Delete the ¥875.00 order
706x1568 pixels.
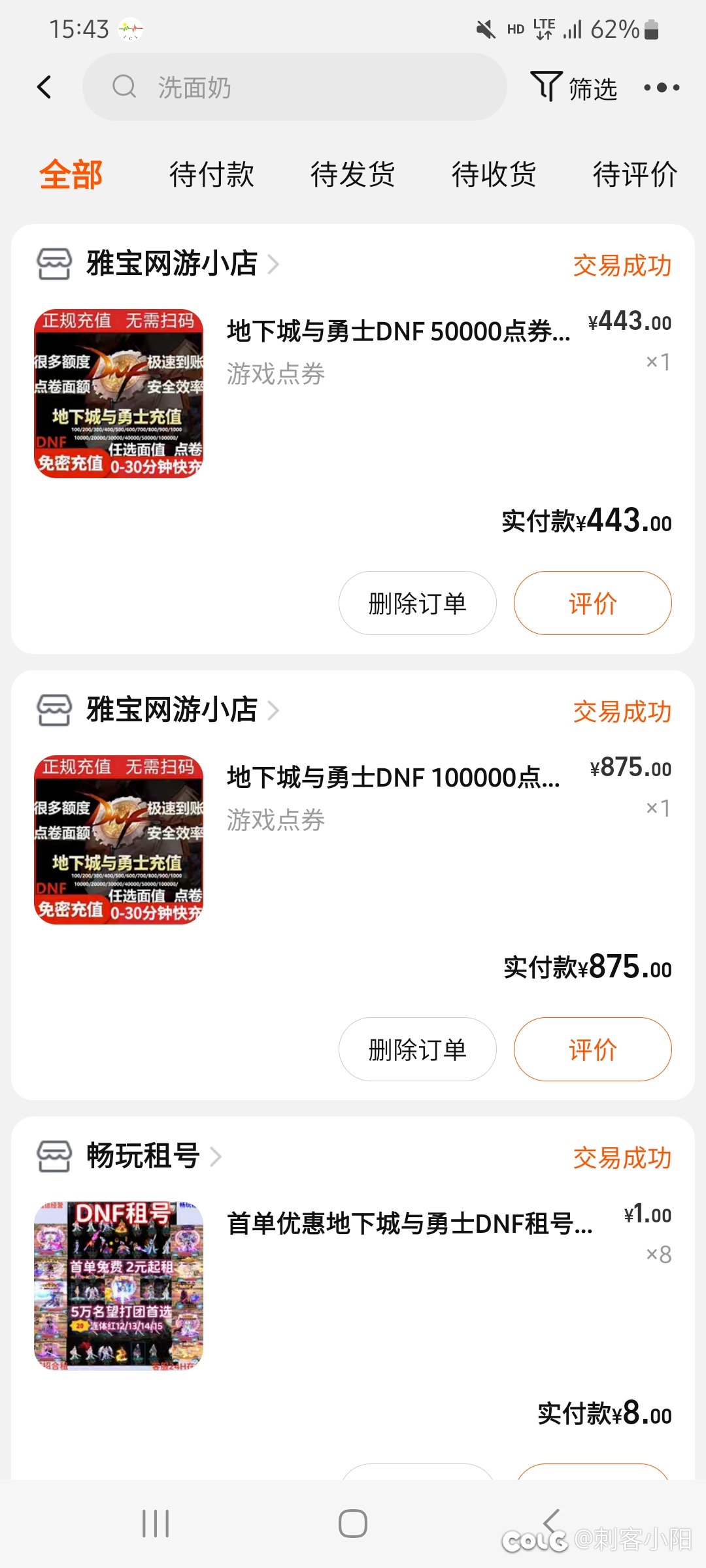point(417,1049)
